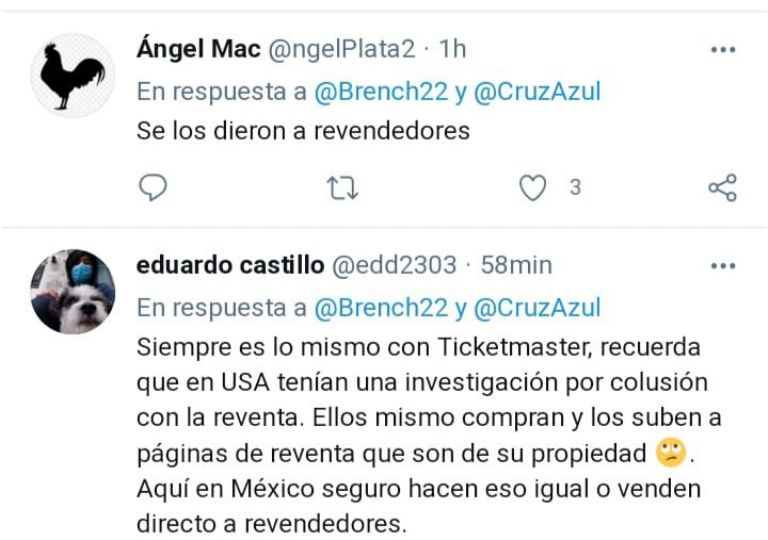This screenshot has height=540, width=768.
Task: Reply to Ángel Mac's tweet
Action: point(153,187)
